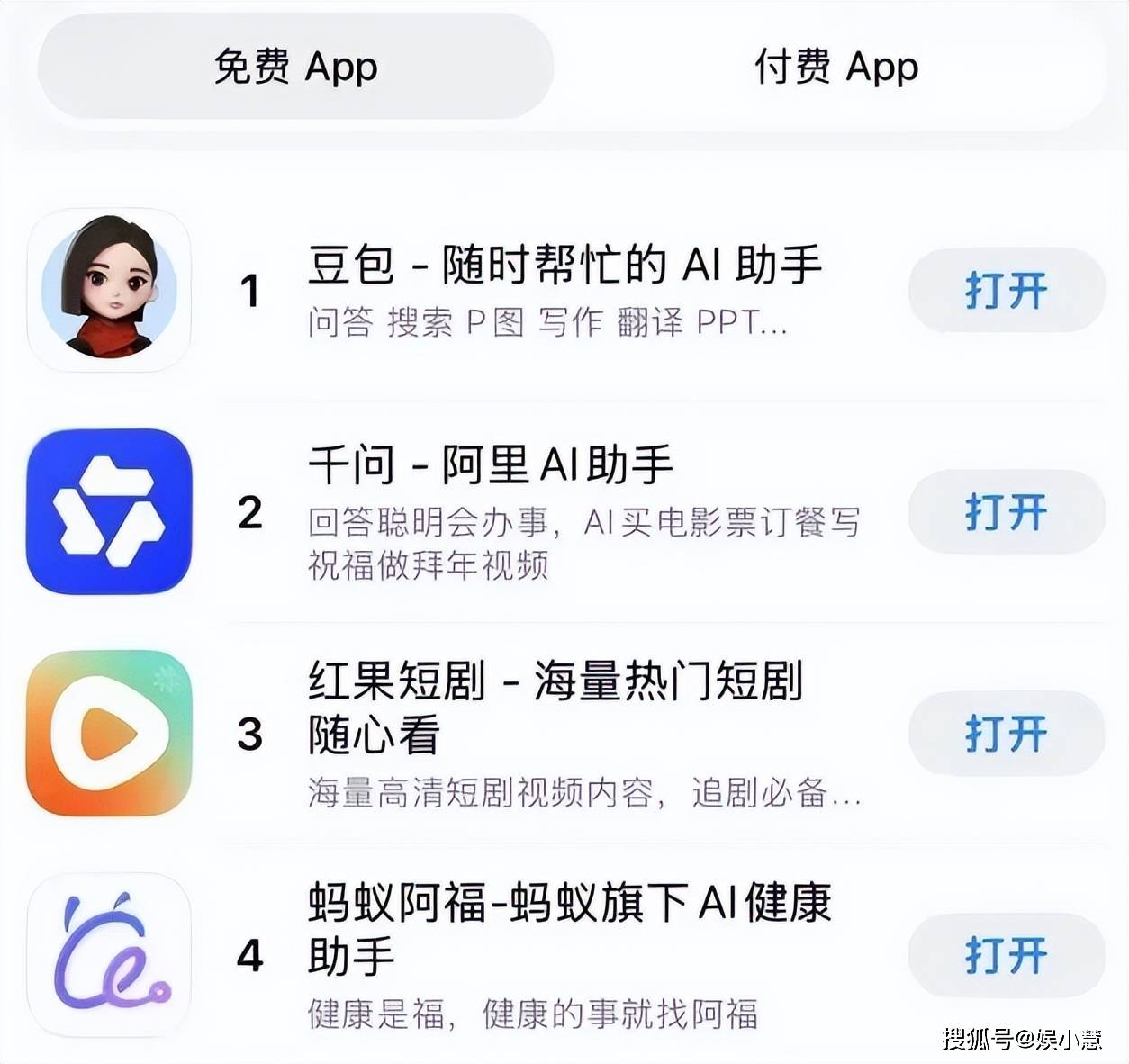The width and height of the screenshot is (1129, 1064).
Task: Tap 打开 for 蚂蚁阿福 health assistant
Action: click(x=1006, y=955)
